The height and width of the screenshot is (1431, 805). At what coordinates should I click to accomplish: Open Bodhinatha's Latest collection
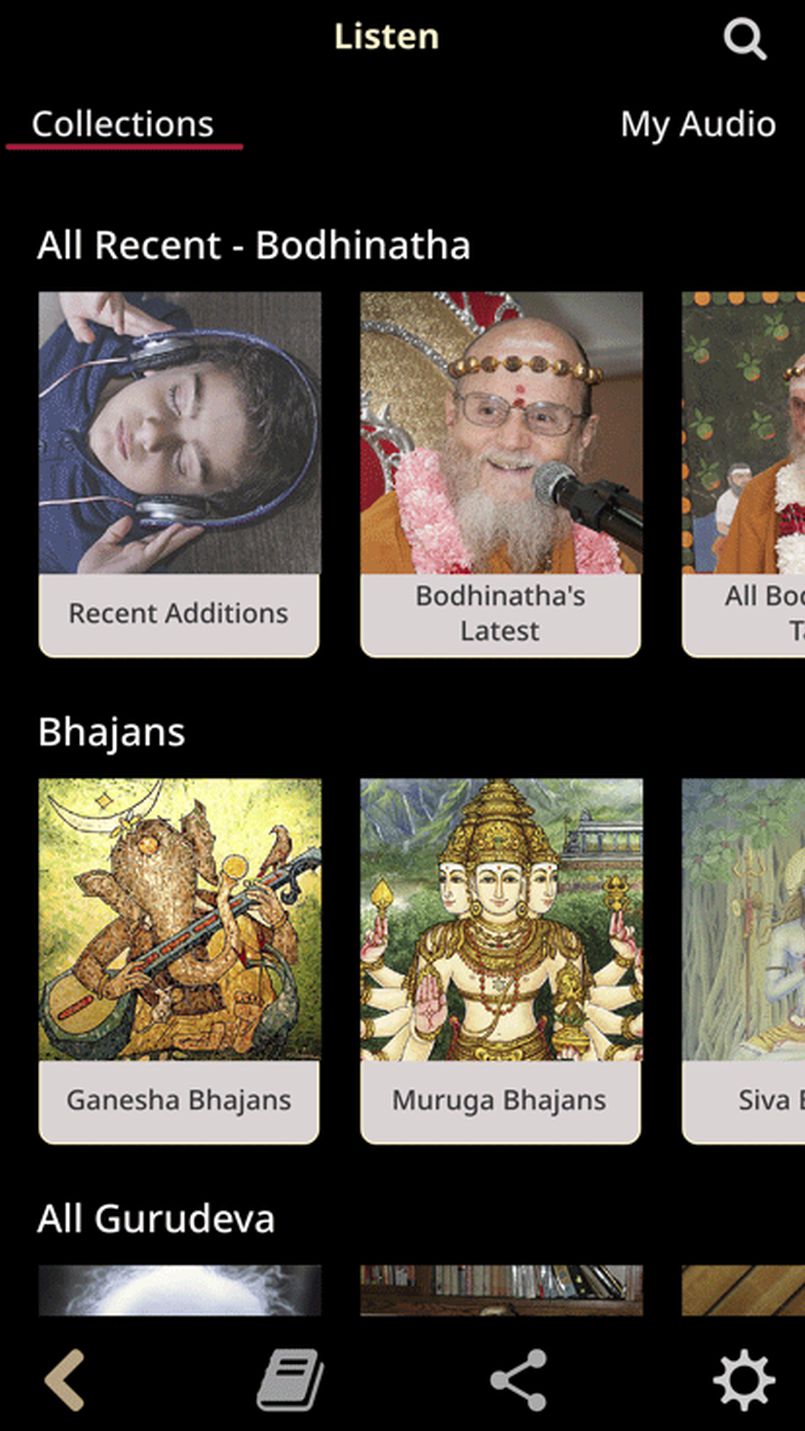coord(500,474)
